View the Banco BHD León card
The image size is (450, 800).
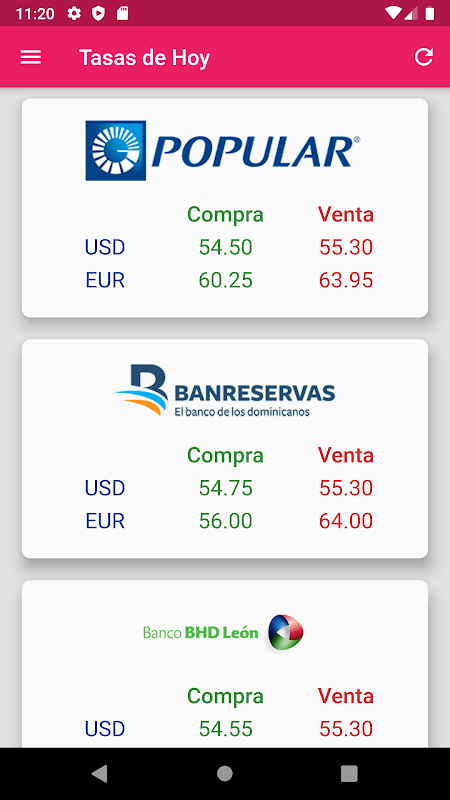(224, 664)
